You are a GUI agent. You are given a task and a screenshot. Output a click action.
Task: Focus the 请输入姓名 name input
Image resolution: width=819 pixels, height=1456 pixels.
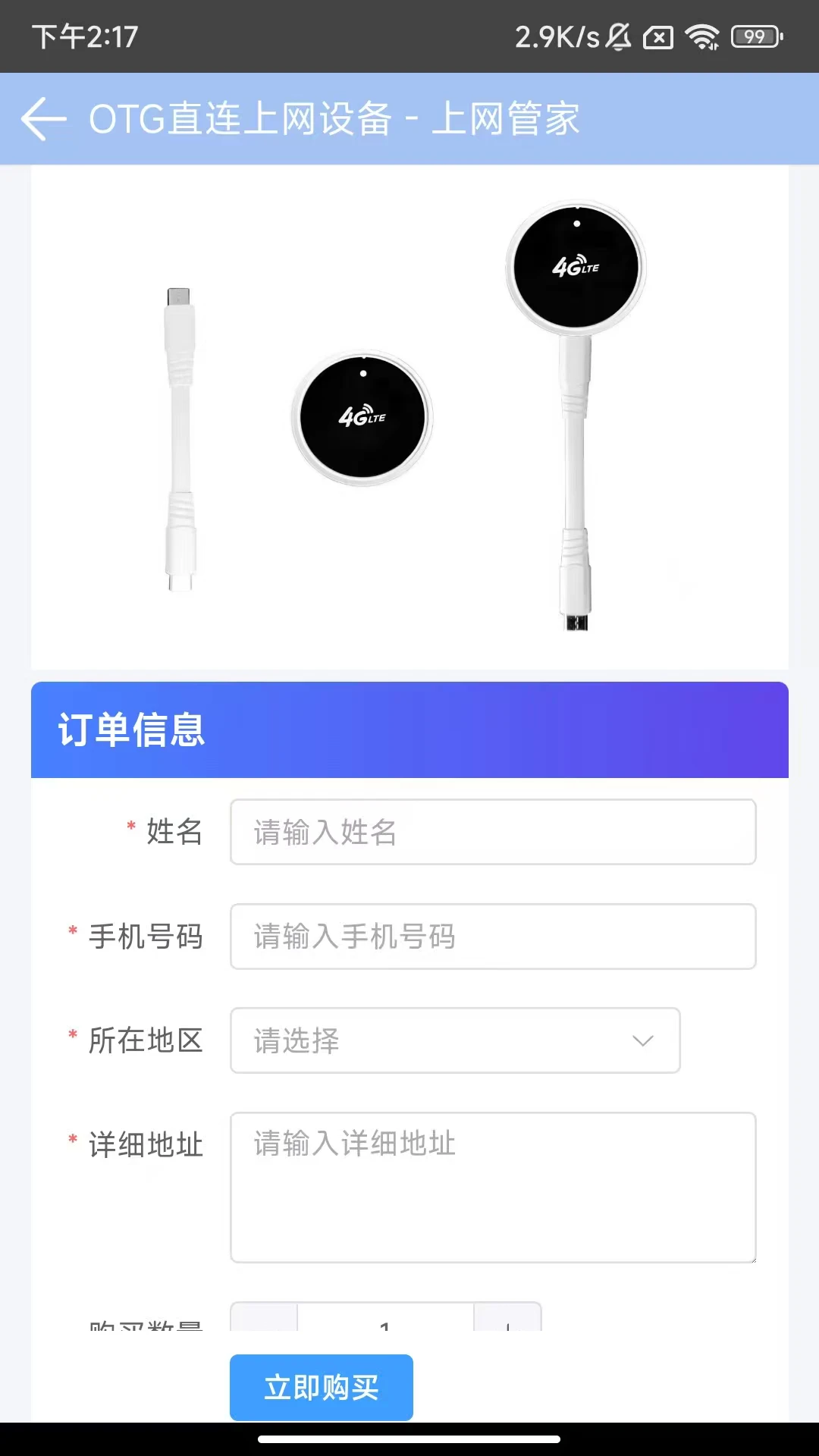[493, 832]
